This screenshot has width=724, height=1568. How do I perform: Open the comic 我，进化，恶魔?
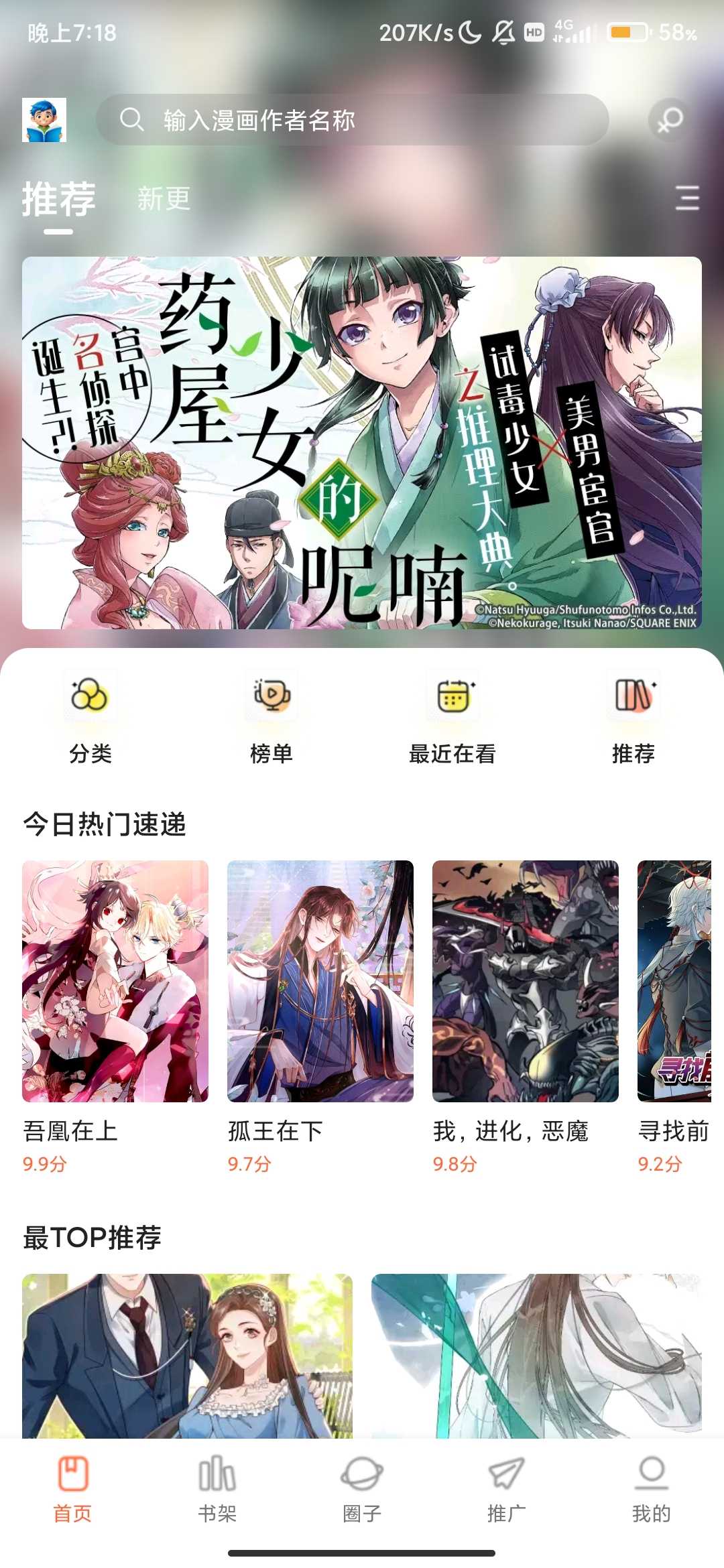[526, 982]
